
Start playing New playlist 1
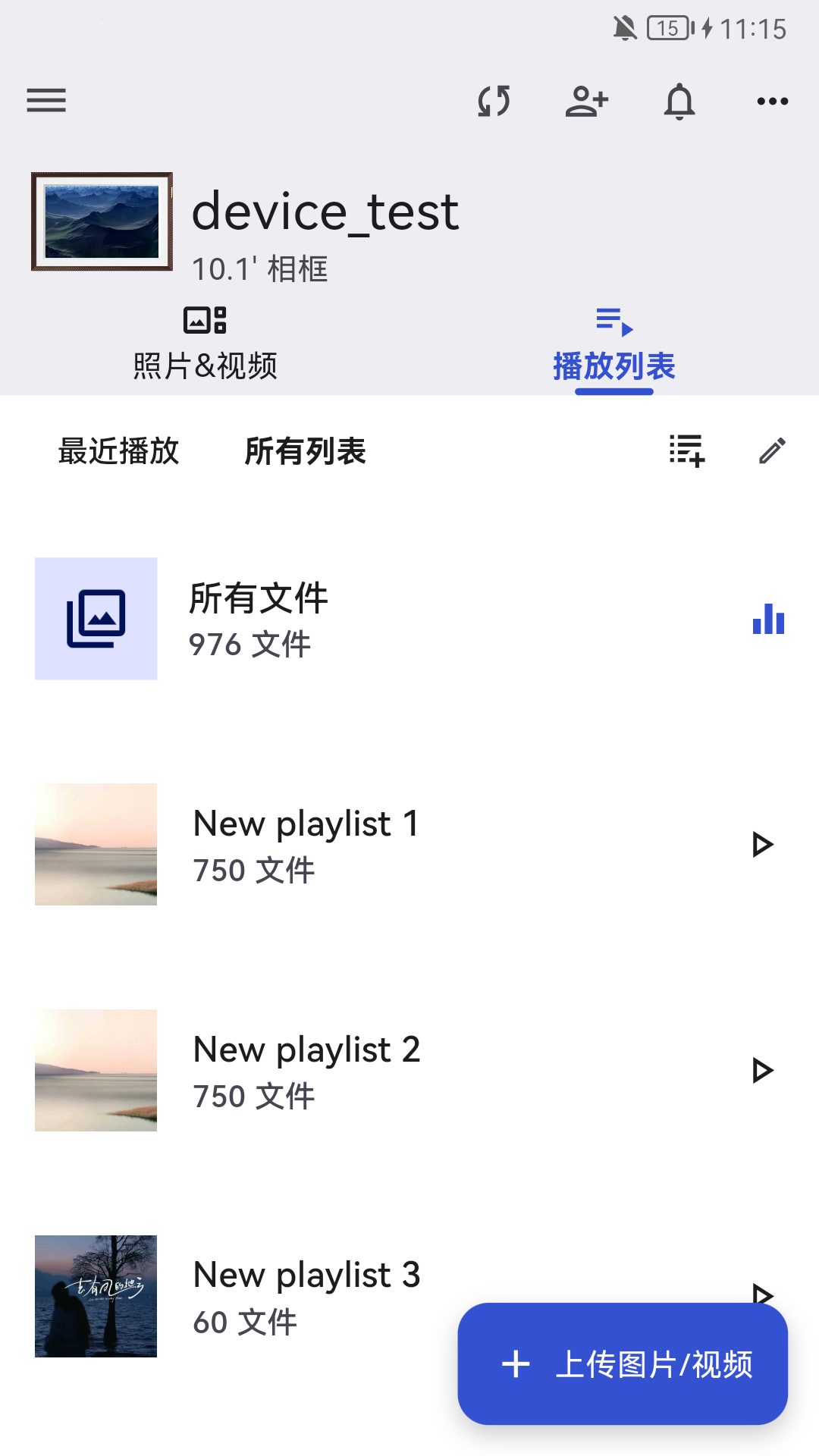(x=763, y=843)
